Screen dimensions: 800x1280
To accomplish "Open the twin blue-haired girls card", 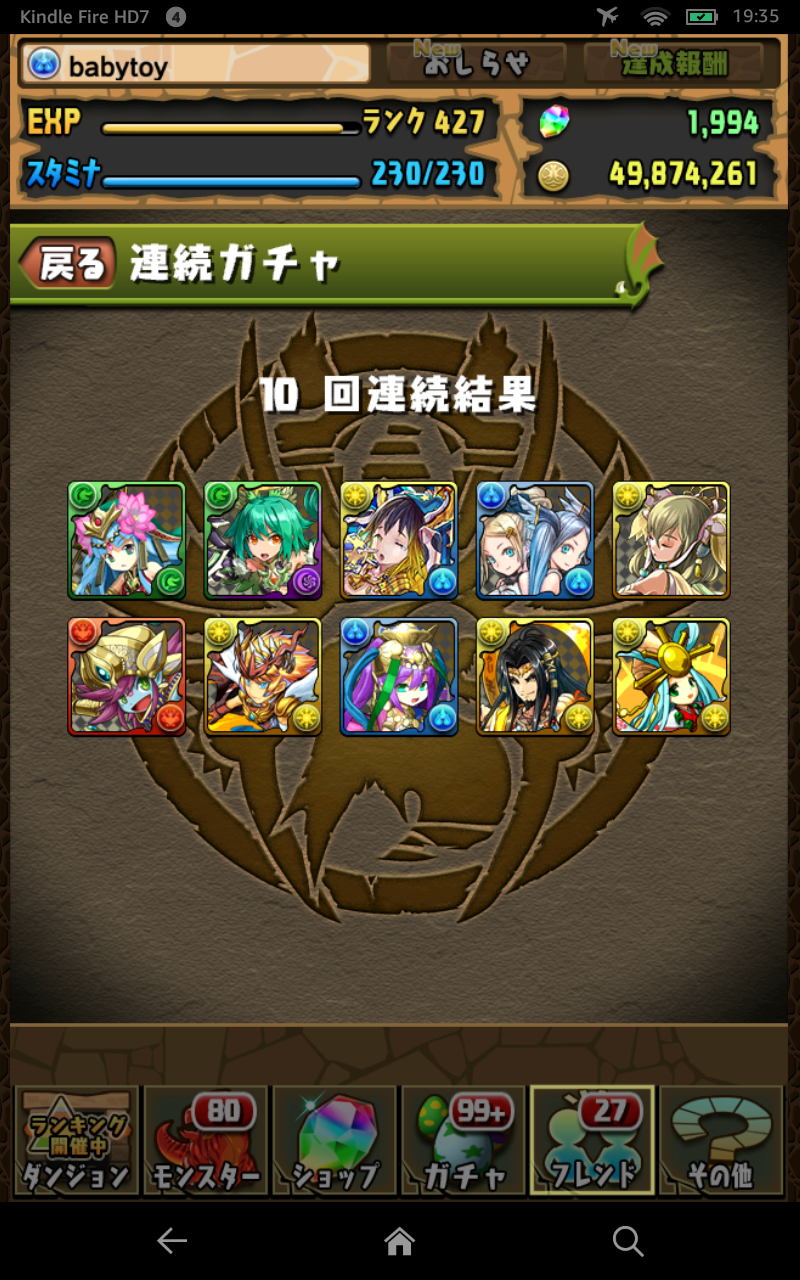I will point(535,541).
